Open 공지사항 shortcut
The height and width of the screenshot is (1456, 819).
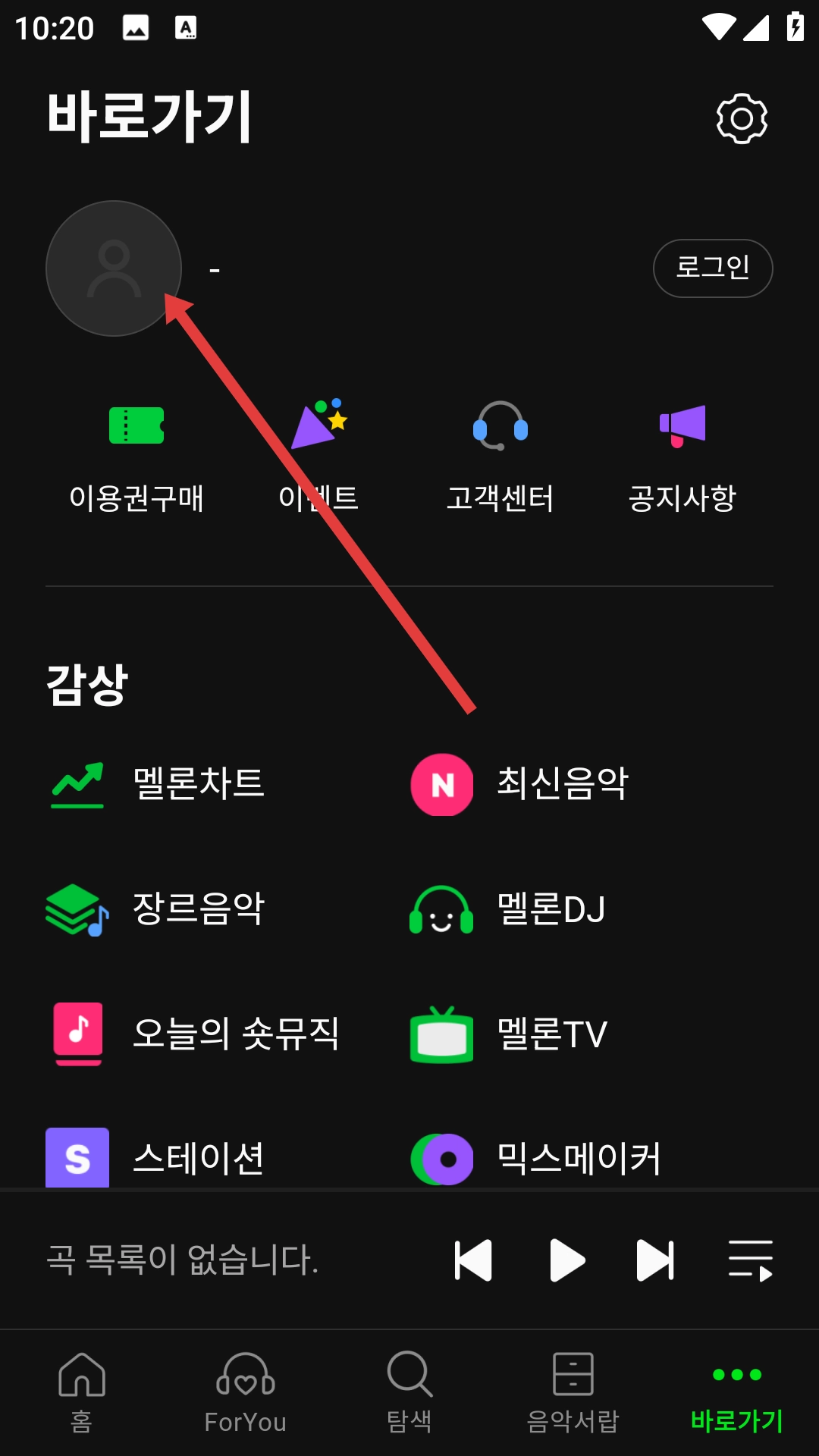click(682, 457)
